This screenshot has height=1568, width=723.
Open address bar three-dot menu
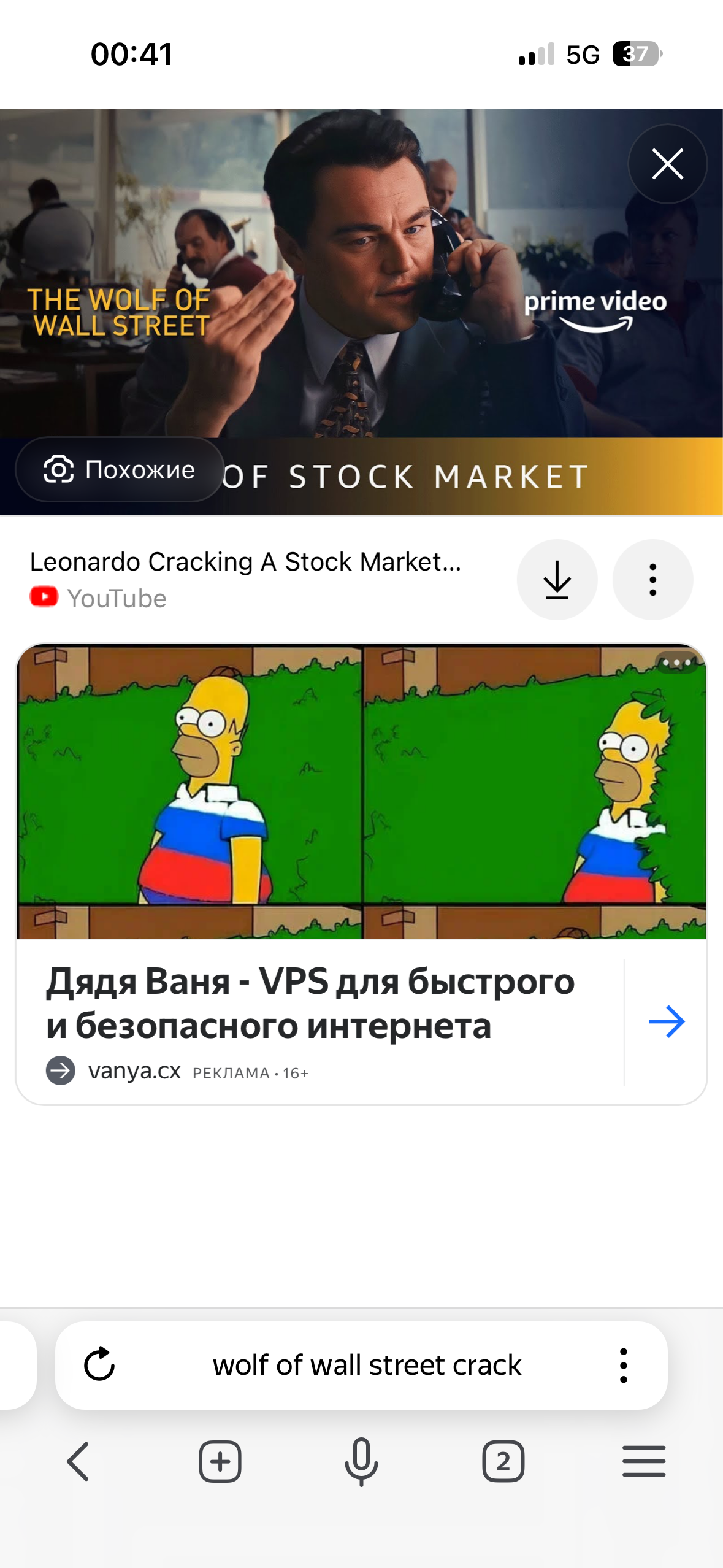pos(623,1365)
